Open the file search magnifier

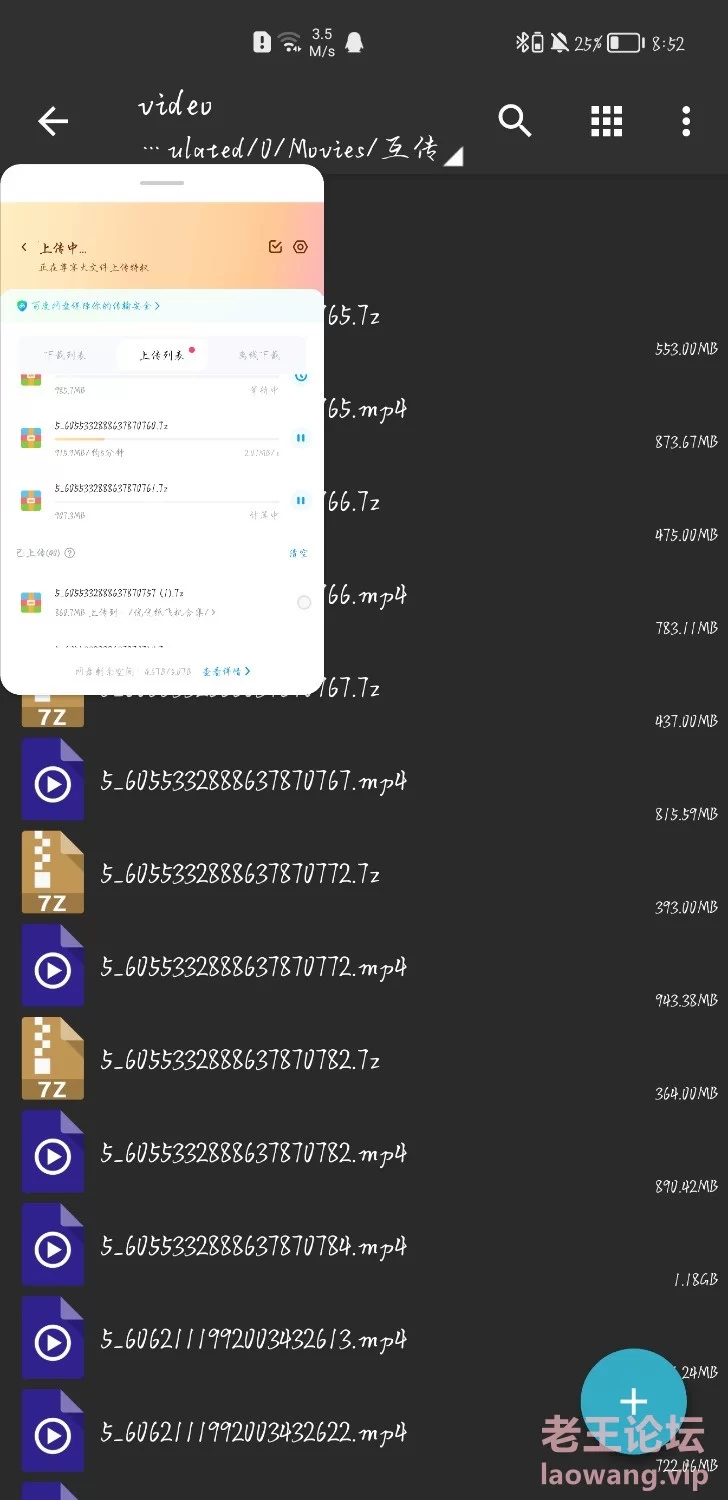(x=514, y=121)
